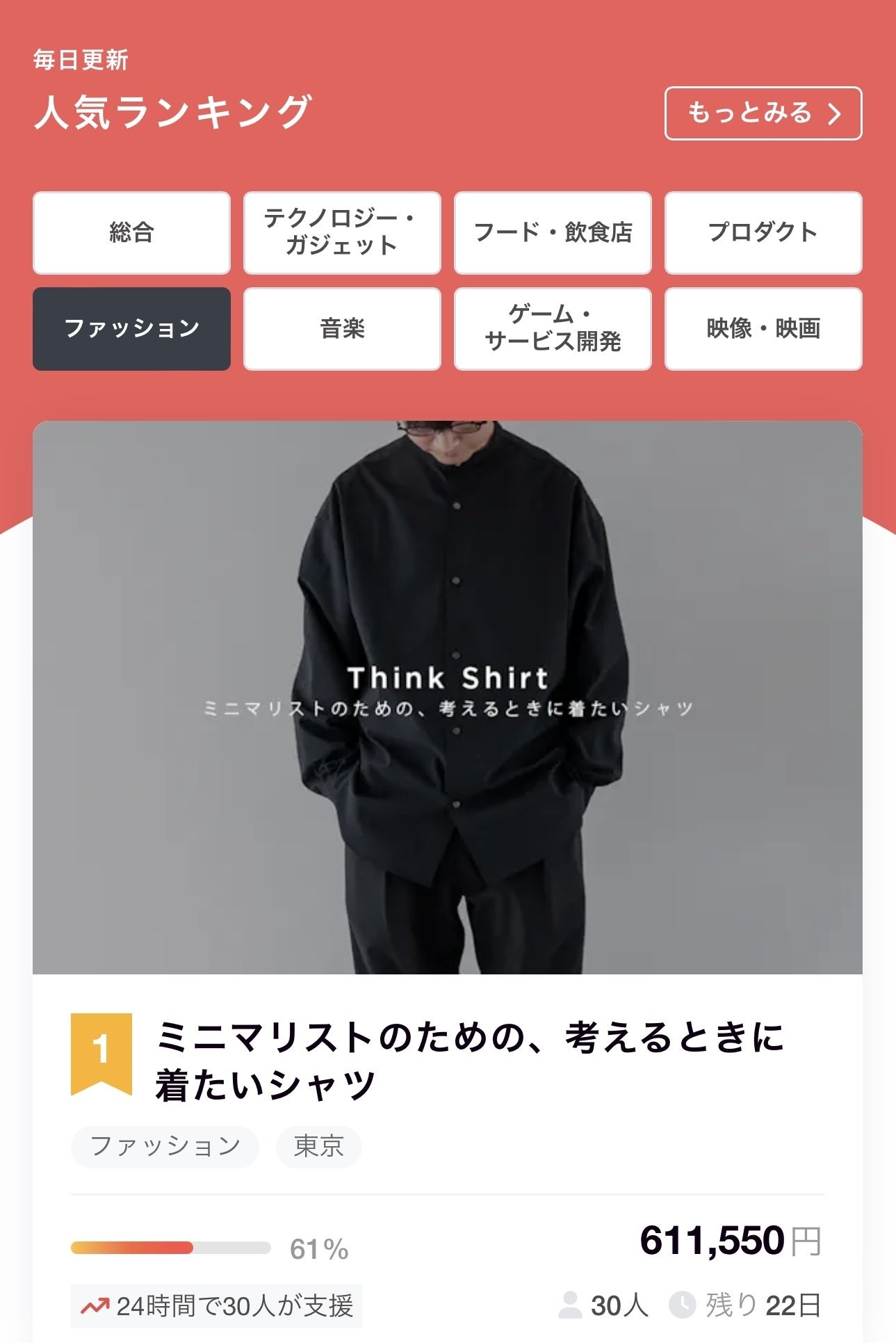Tap the もっとみる button
The image size is (896, 1343).
763,113
